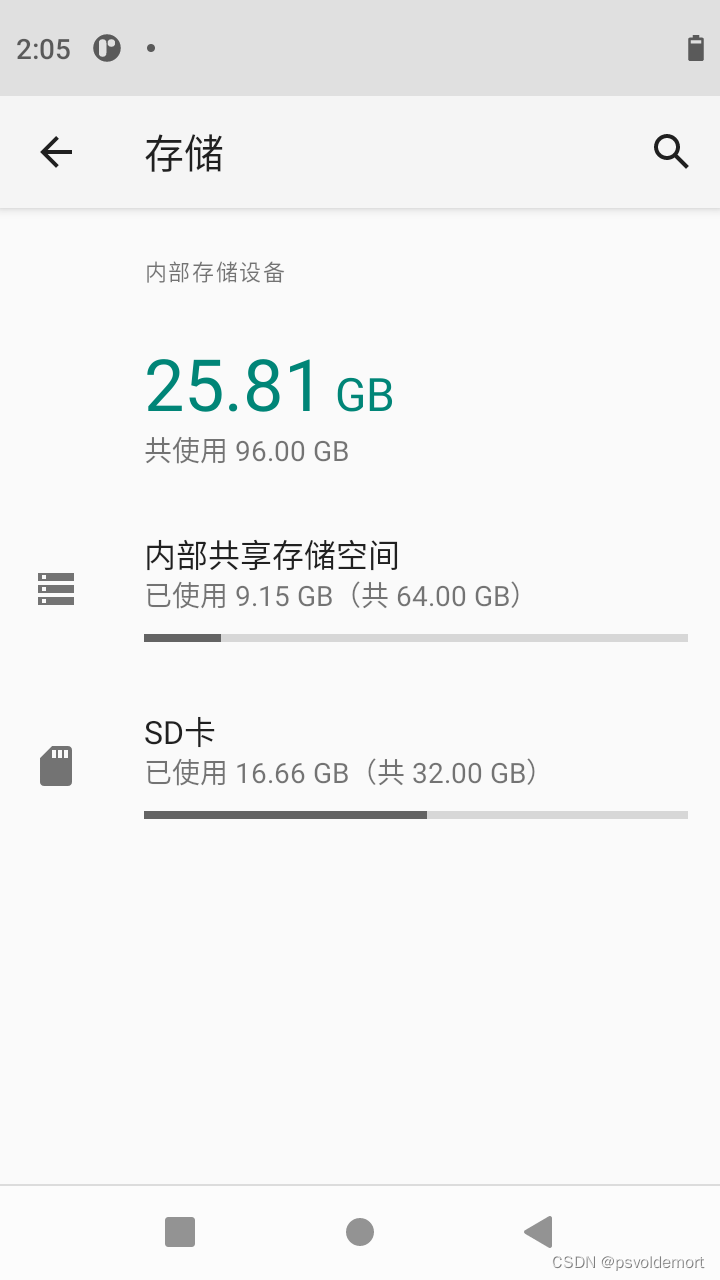This screenshot has height=1280, width=720.
Task: Tap the system home button
Action: 360,1232
